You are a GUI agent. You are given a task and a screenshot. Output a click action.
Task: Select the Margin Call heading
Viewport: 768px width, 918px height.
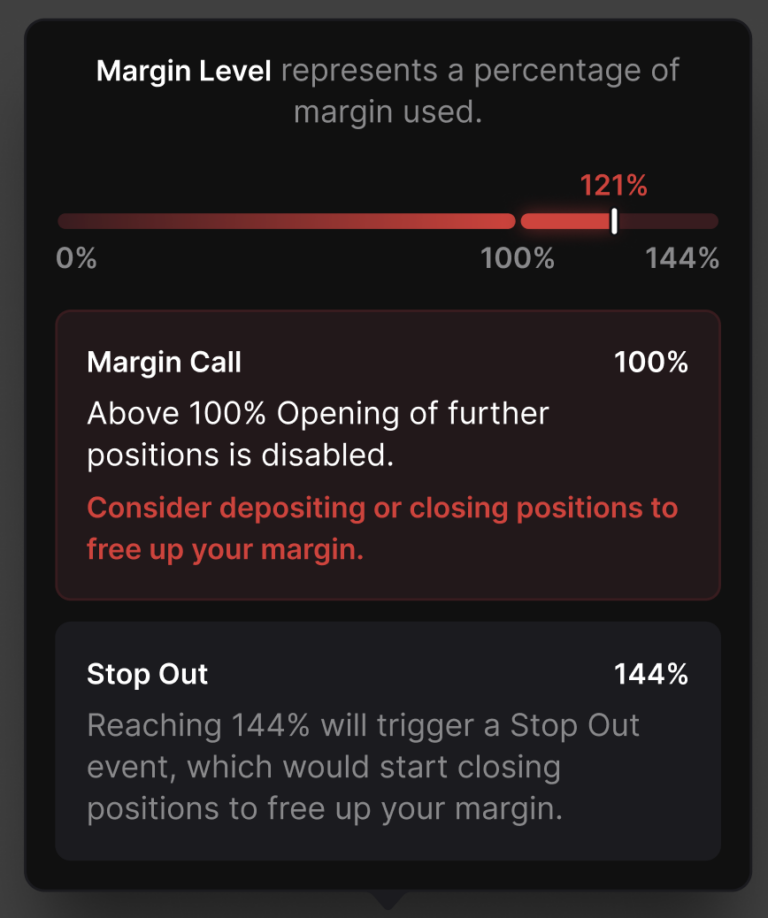164,362
